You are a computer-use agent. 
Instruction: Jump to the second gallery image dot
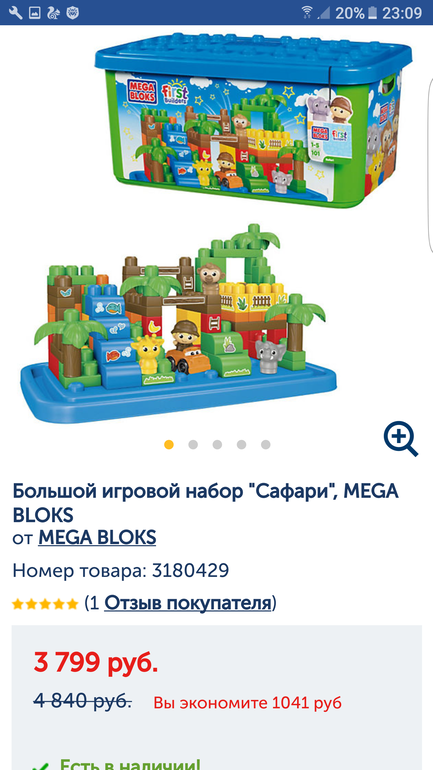tap(193, 444)
